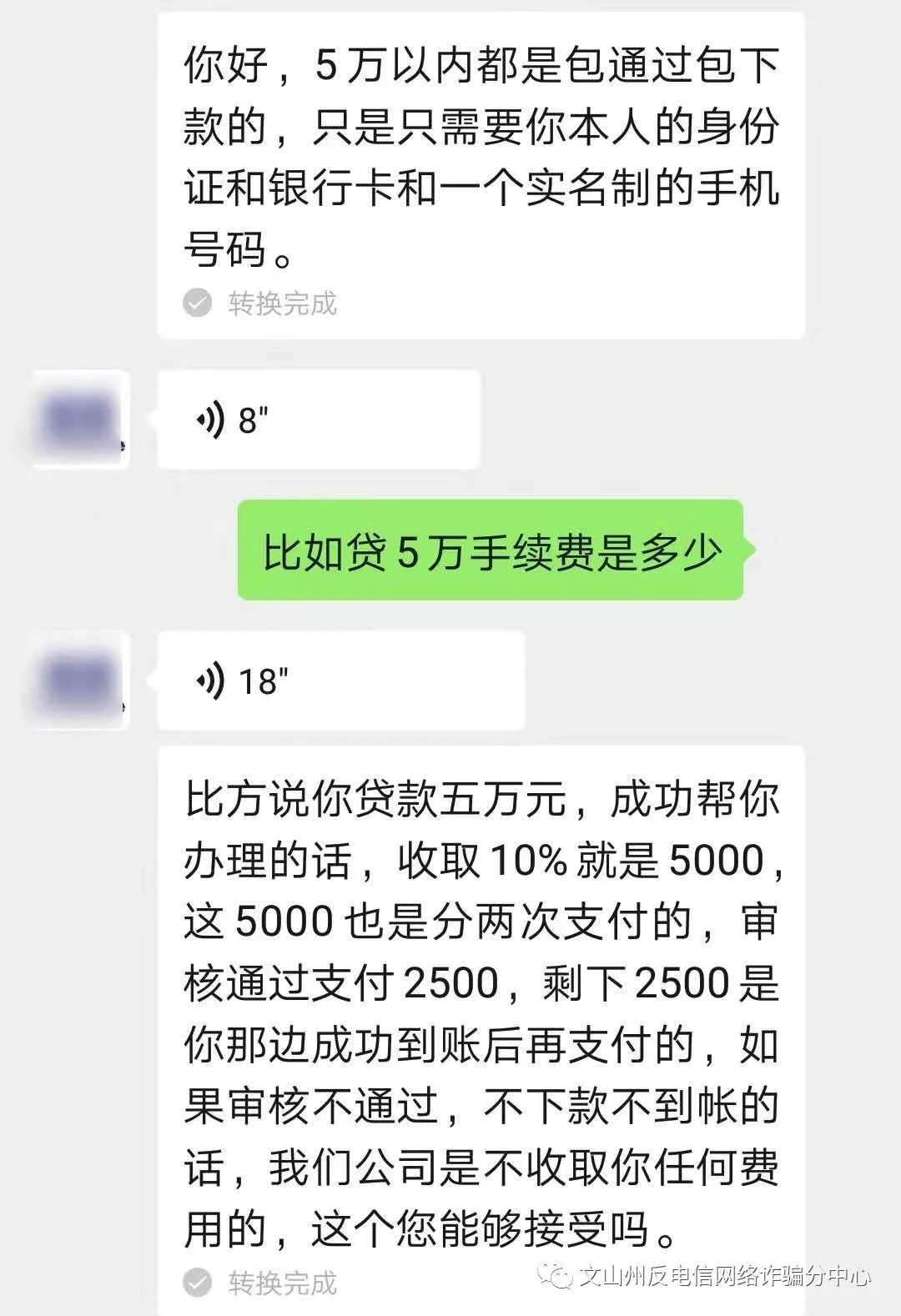Viewport: 901px width, 1316px height.
Task: Play the 18-second voice message
Action: click(340, 681)
